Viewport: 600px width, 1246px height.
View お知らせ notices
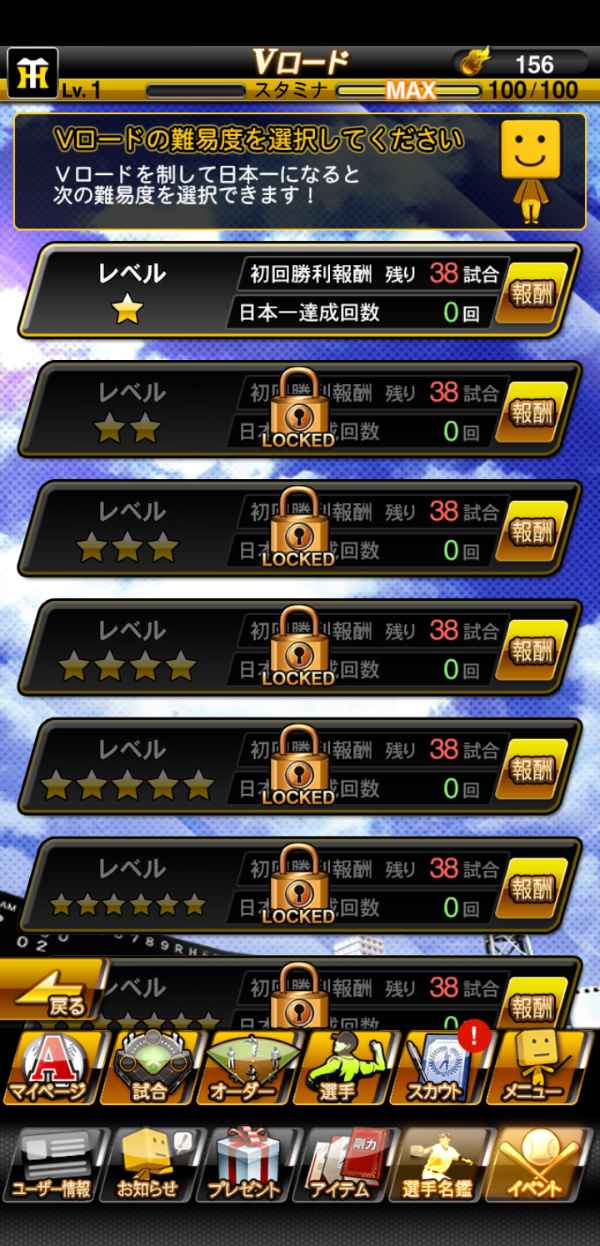[150, 1165]
